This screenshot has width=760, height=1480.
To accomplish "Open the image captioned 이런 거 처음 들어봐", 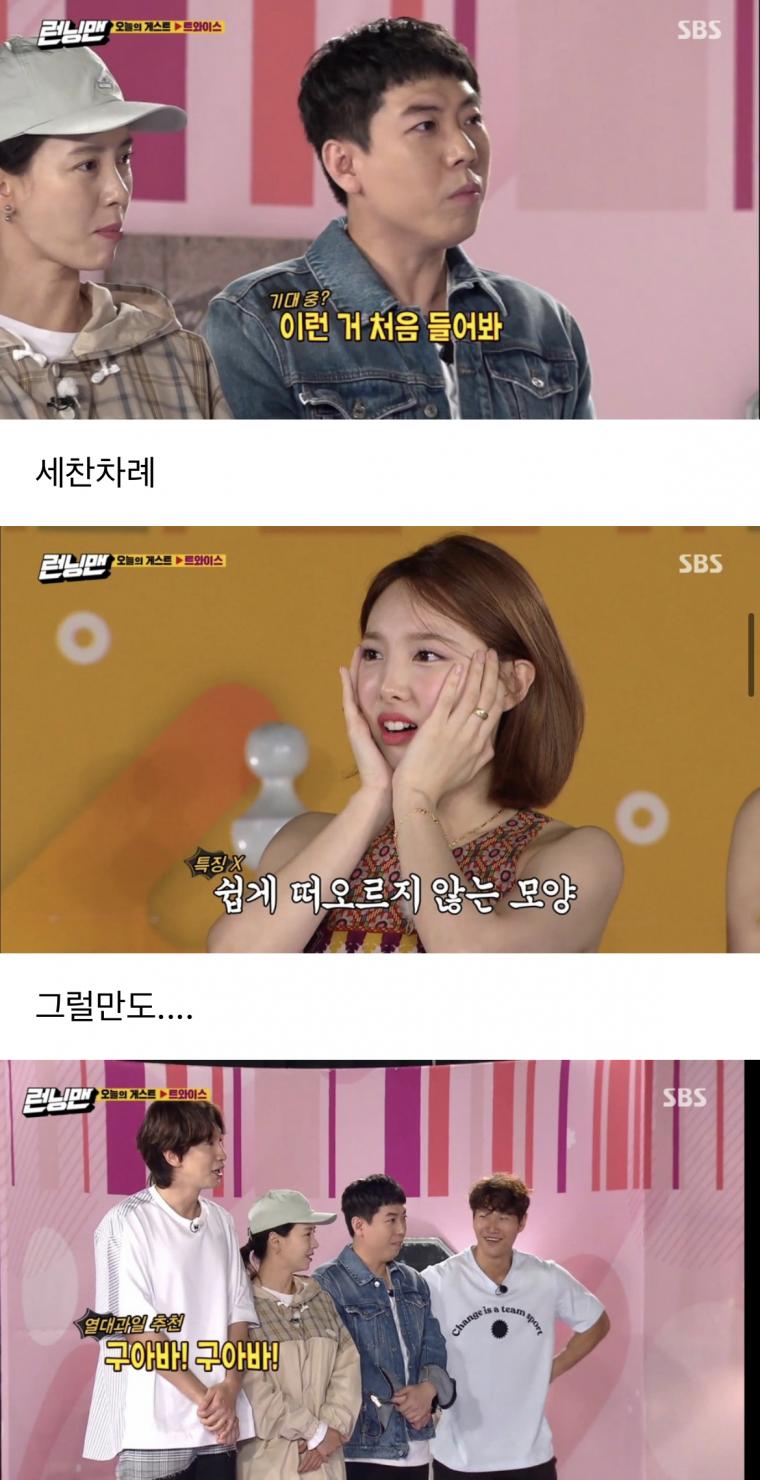I will [x=380, y=210].
